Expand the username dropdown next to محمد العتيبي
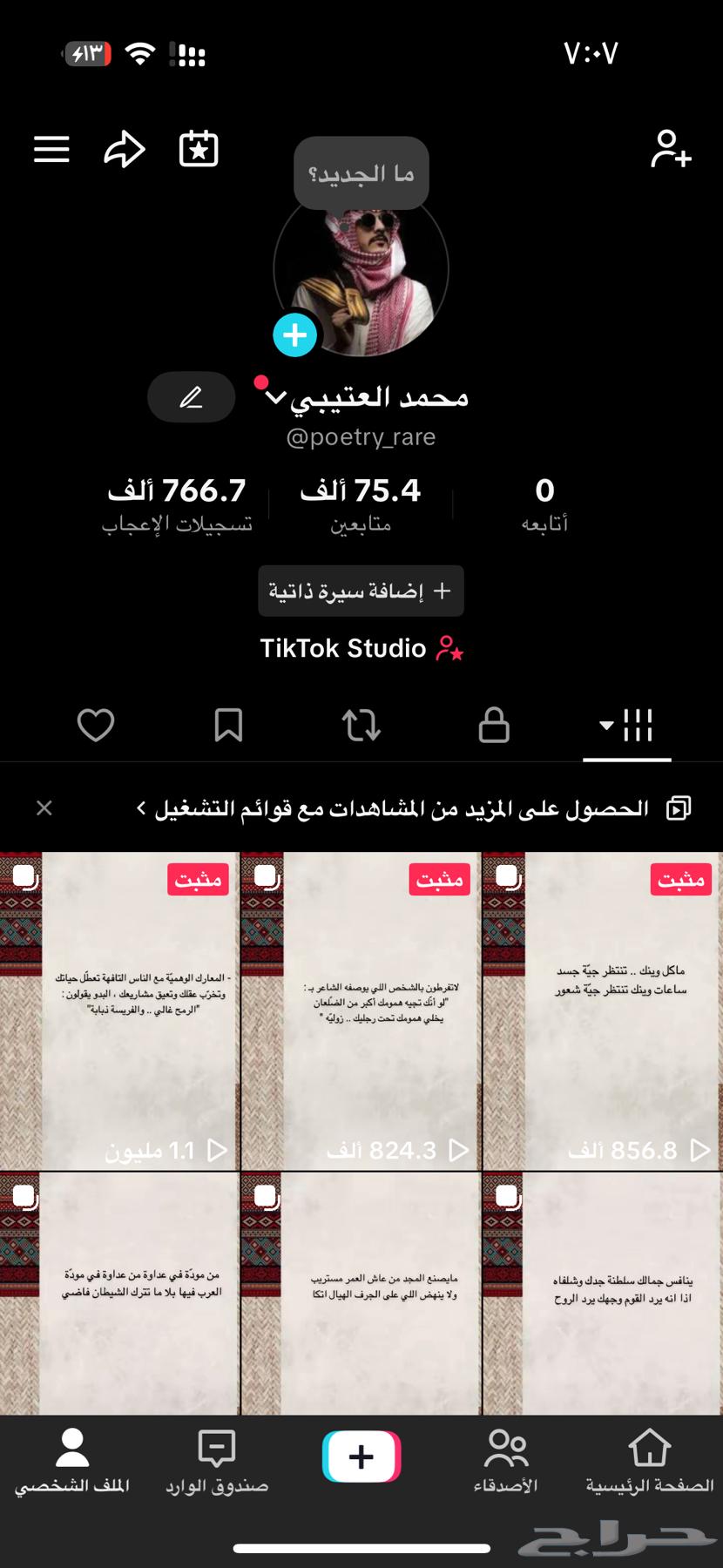Image resolution: width=723 pixels, height=1568 pixels. click(x=274, y=397)
